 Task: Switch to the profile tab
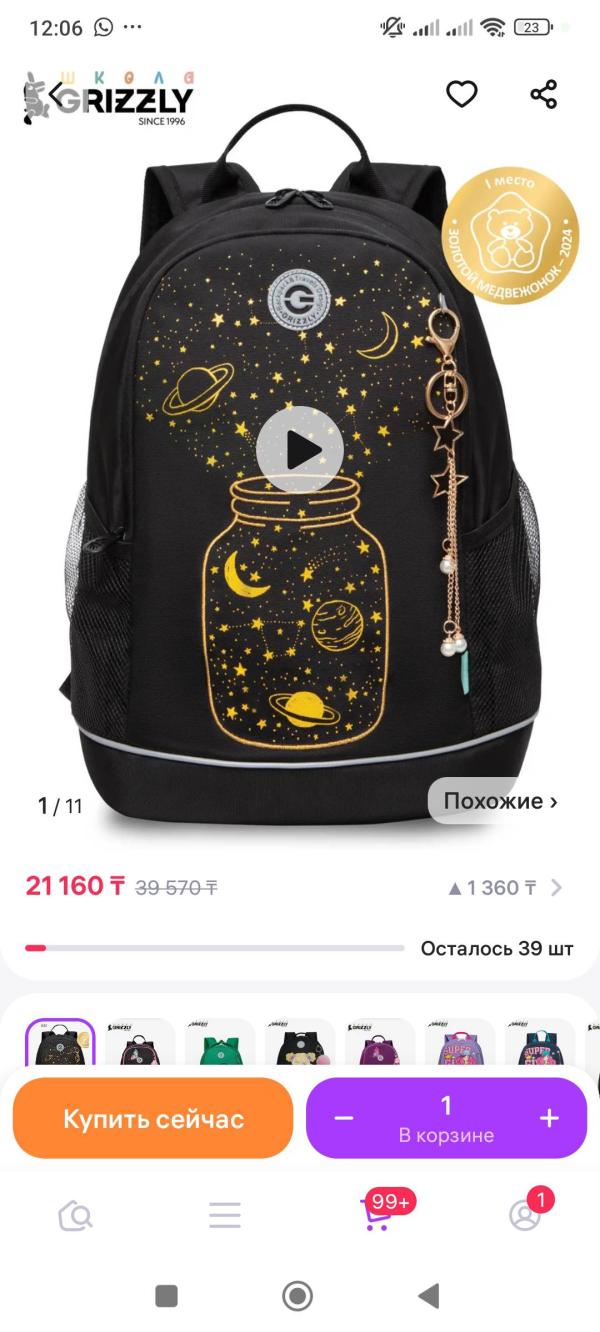[x=525, y=1215]
